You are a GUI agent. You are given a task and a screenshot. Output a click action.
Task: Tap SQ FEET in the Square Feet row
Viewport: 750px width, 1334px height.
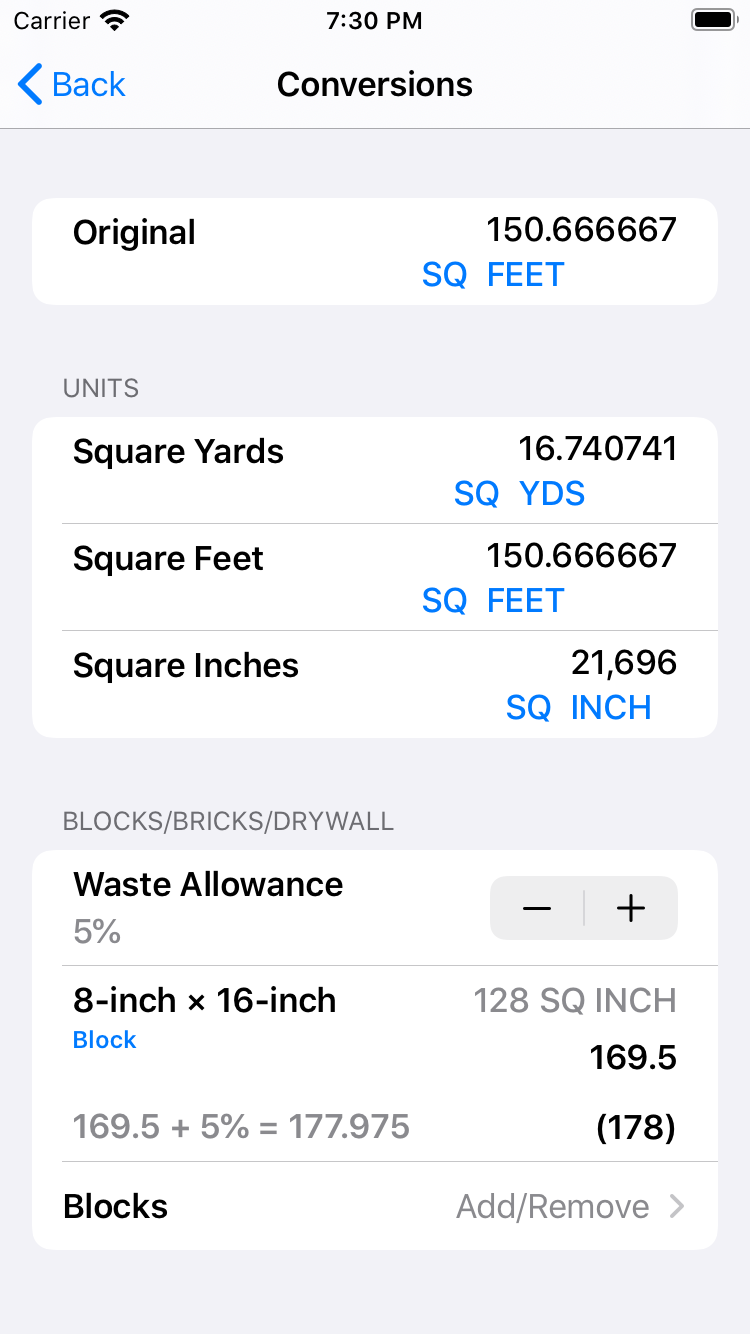click(x=492, y=600)
